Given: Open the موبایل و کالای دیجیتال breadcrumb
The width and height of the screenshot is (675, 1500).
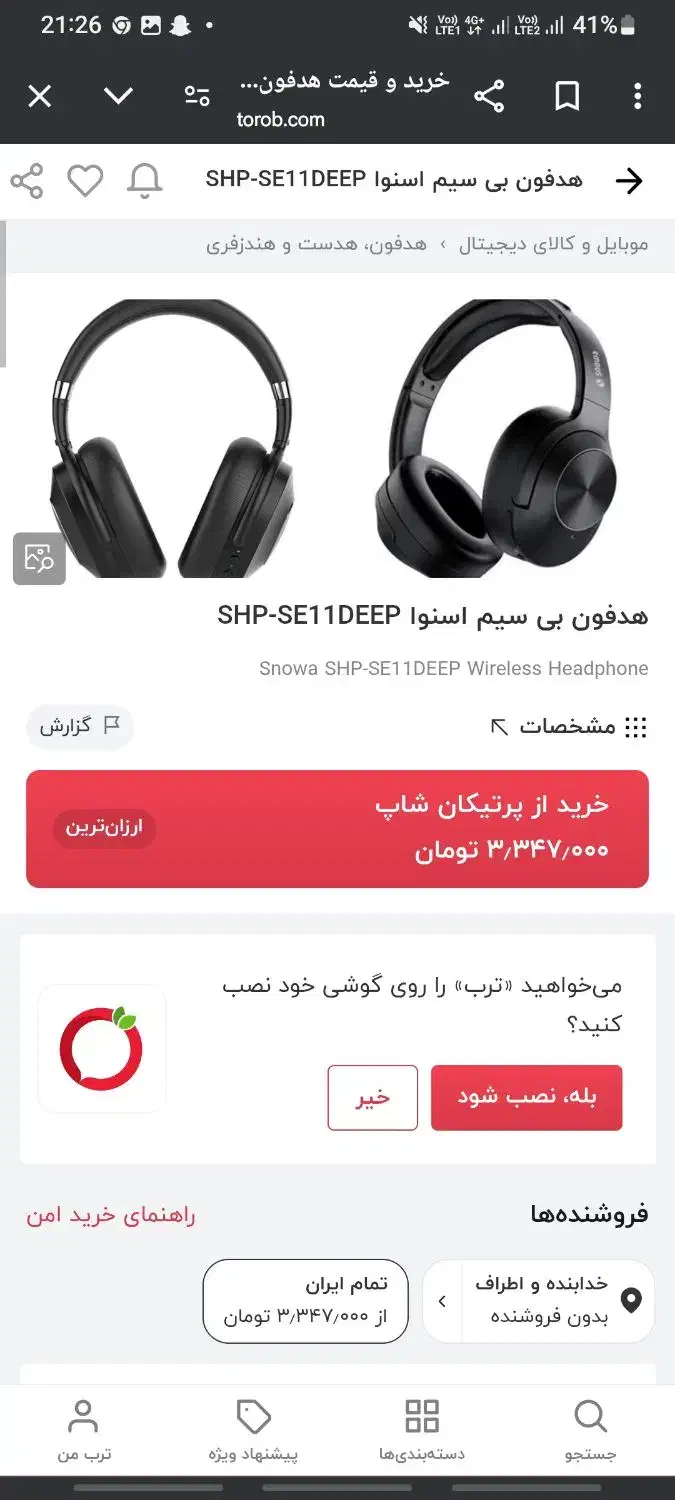Looking at the screenshot, I should 553,245.
